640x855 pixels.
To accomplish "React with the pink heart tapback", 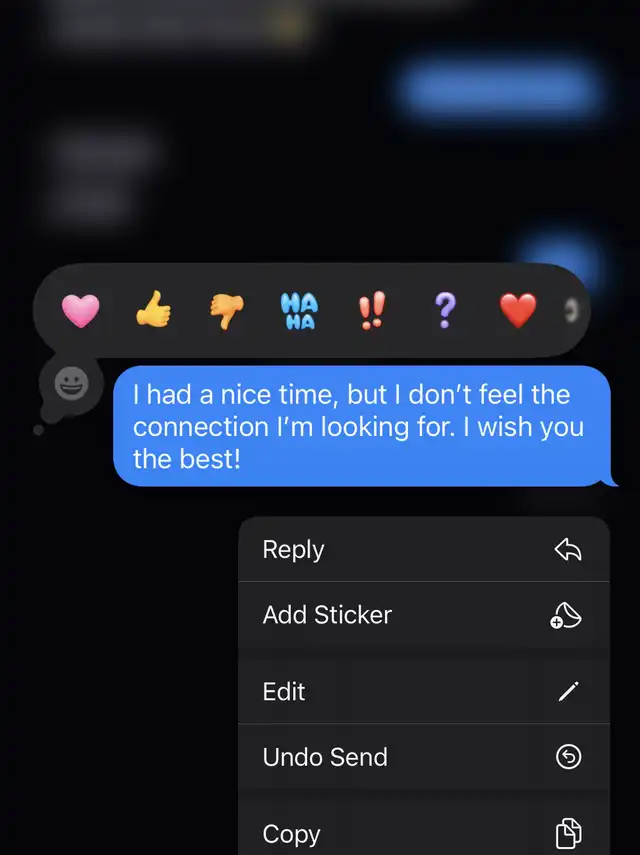I will pos(81,310).
